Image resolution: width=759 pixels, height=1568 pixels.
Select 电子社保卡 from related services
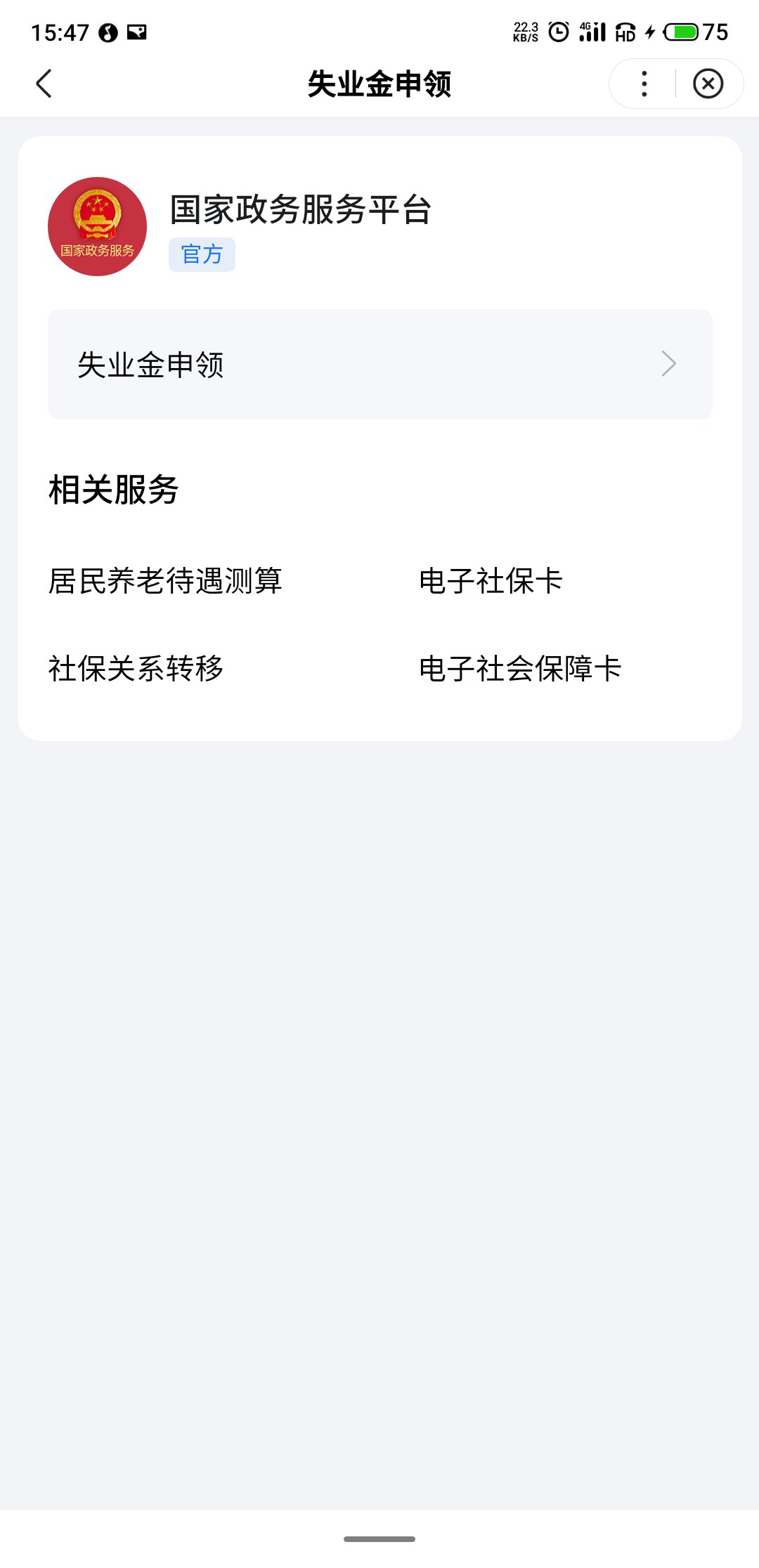click(x=491, y=581)
